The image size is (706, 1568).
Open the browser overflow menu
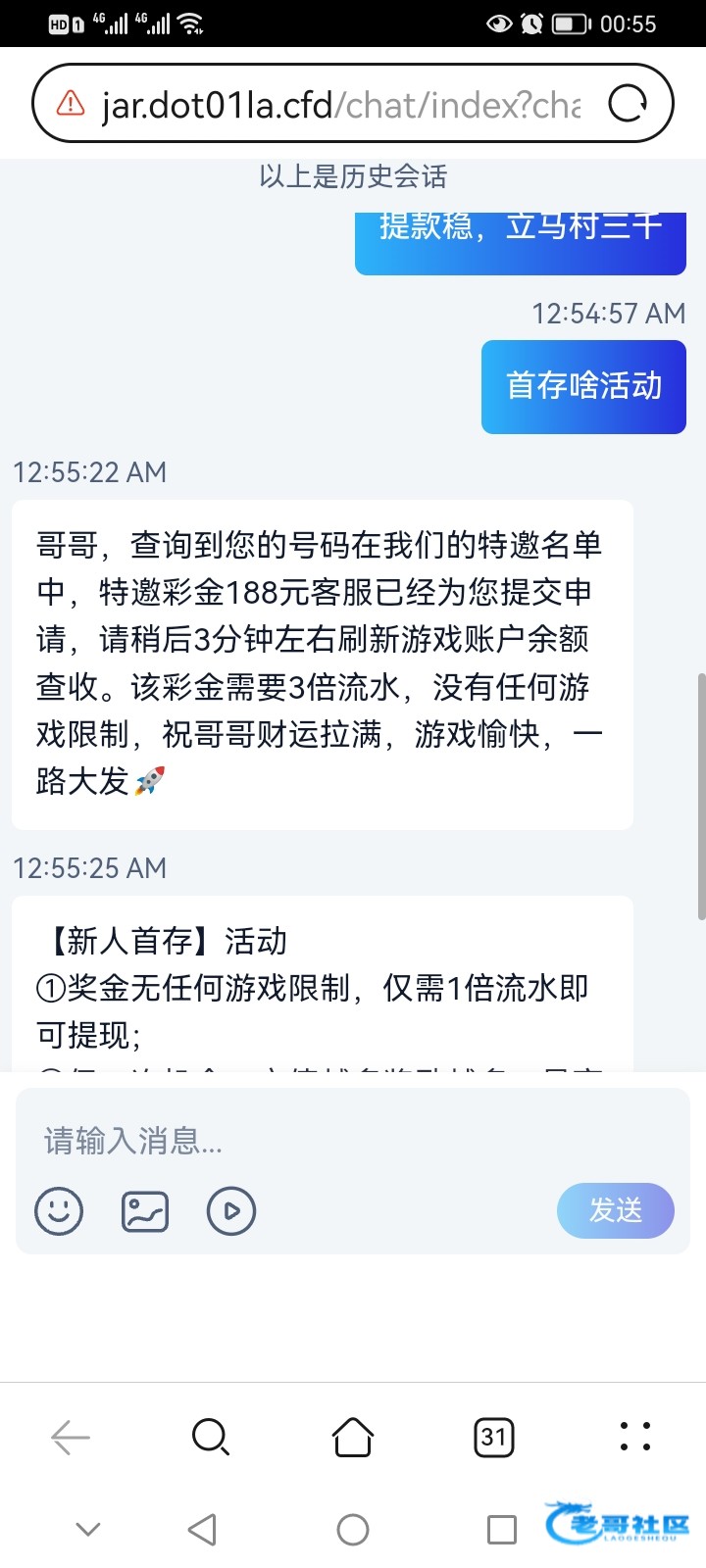pos(635,1437)
